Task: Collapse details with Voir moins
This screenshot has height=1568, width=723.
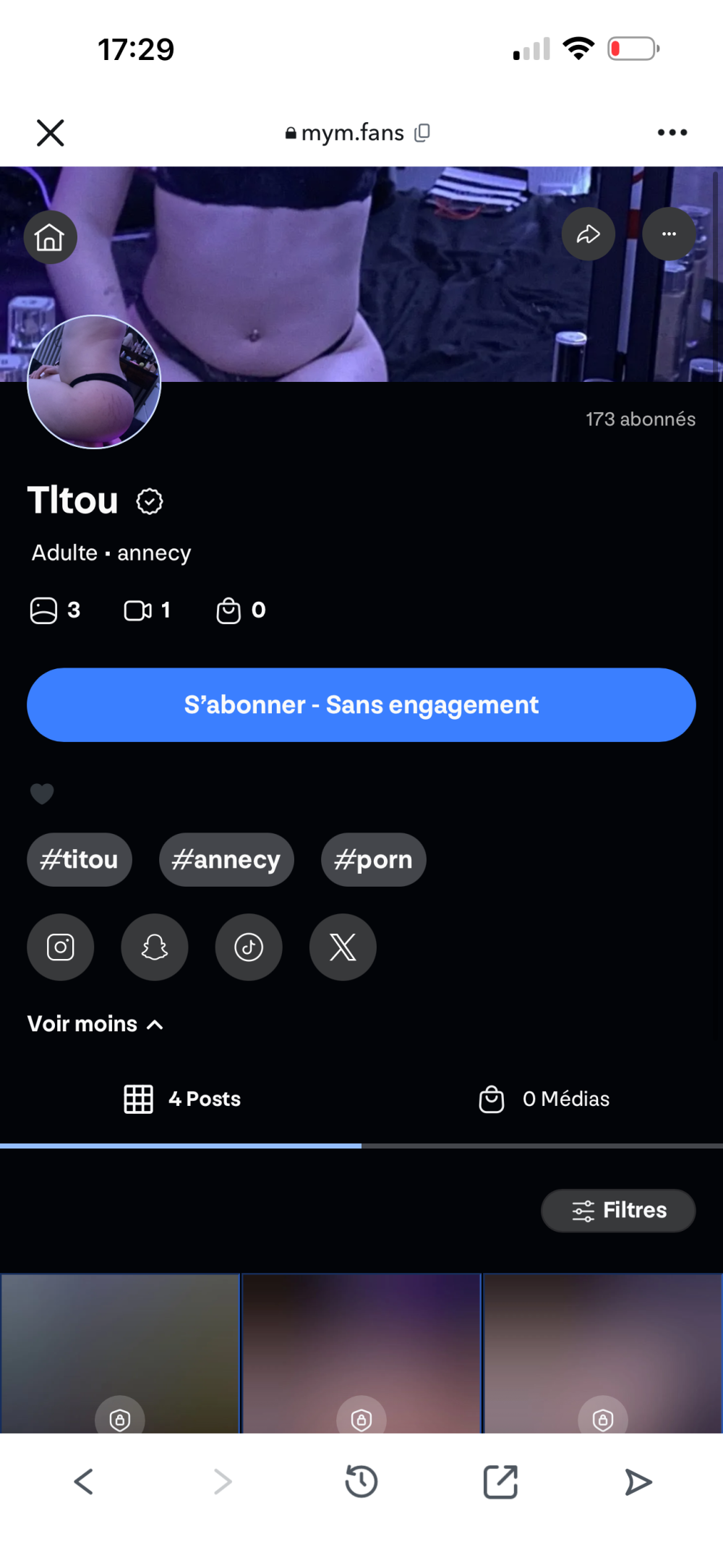Action: tap(95, 1024)
